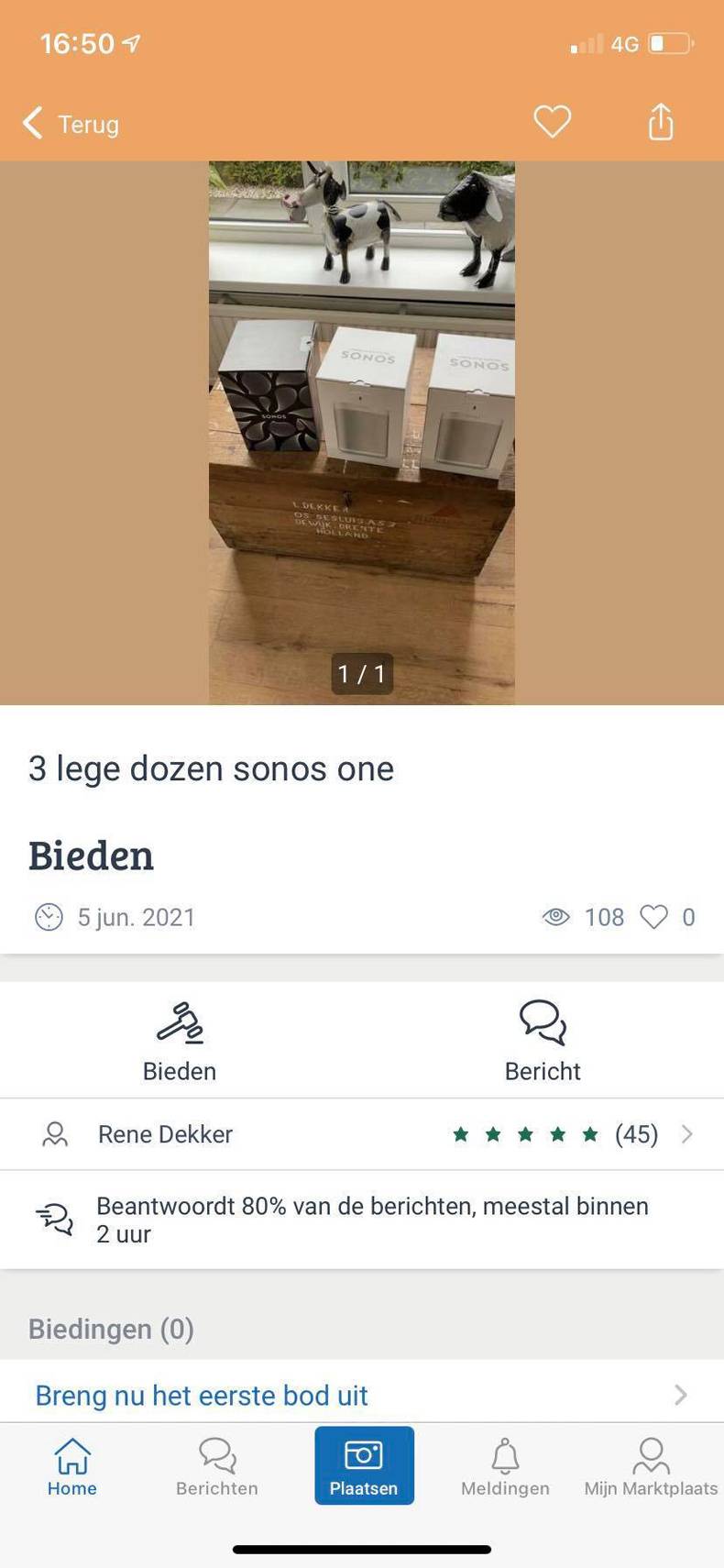This screenshot has height=1568, width=724.
Task: Switch to the Home tab
Action: pos(72,1466)
